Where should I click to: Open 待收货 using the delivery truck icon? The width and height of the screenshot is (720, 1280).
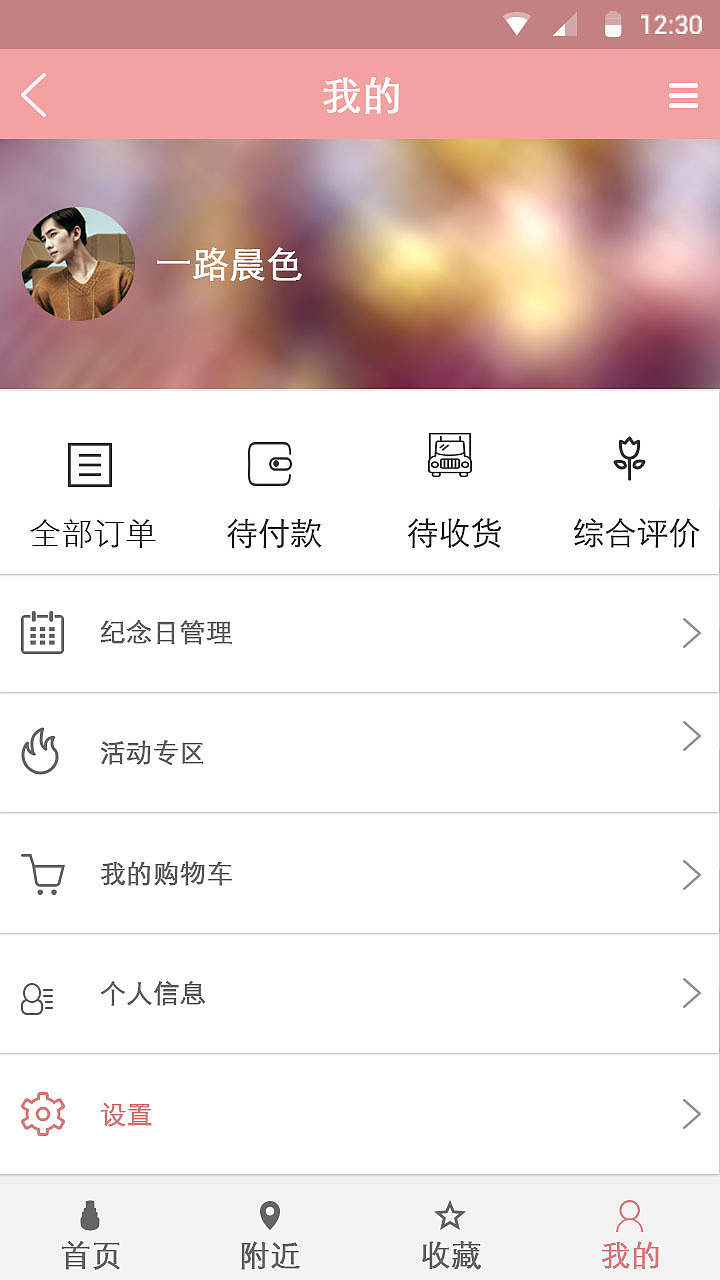450,457
